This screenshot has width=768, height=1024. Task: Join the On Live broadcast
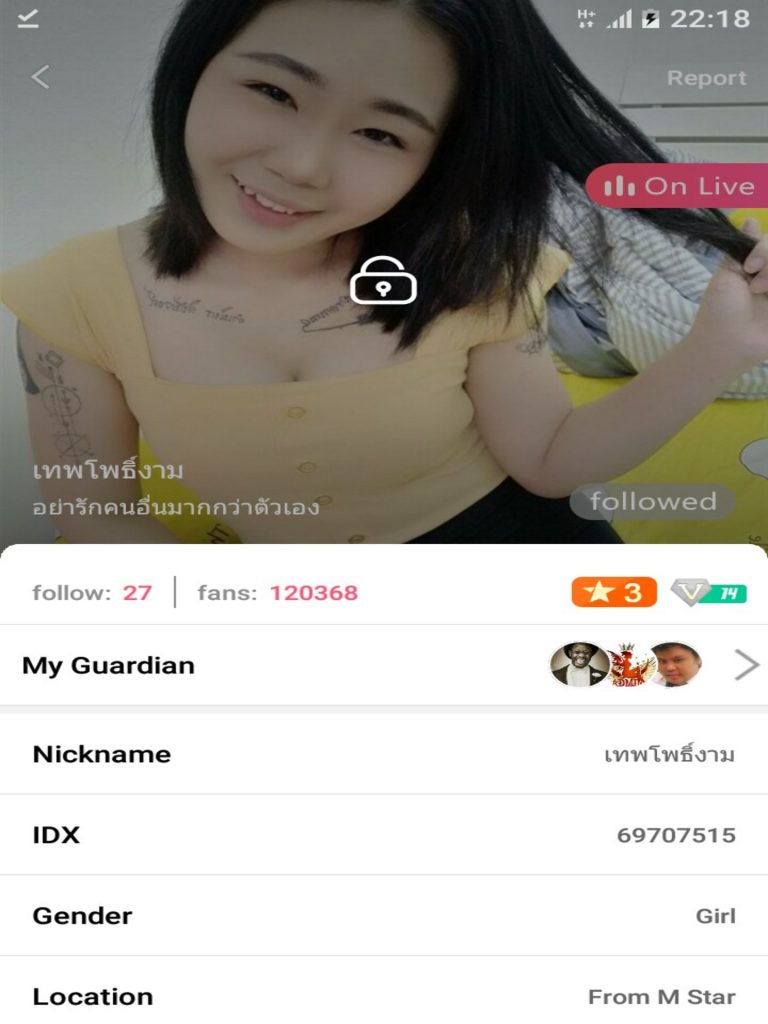(x=678, y=186)
